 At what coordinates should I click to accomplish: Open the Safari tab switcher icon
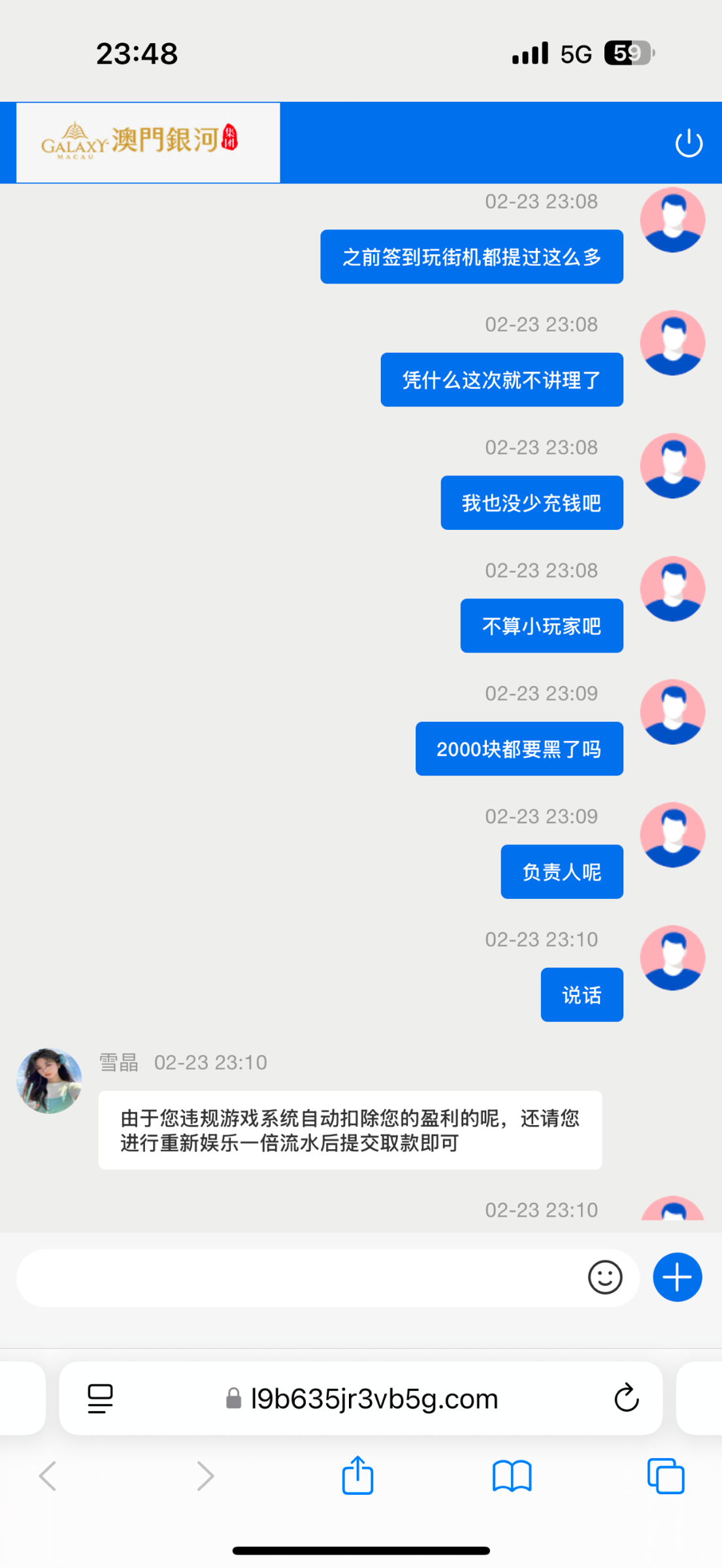tap(665, 1475)
